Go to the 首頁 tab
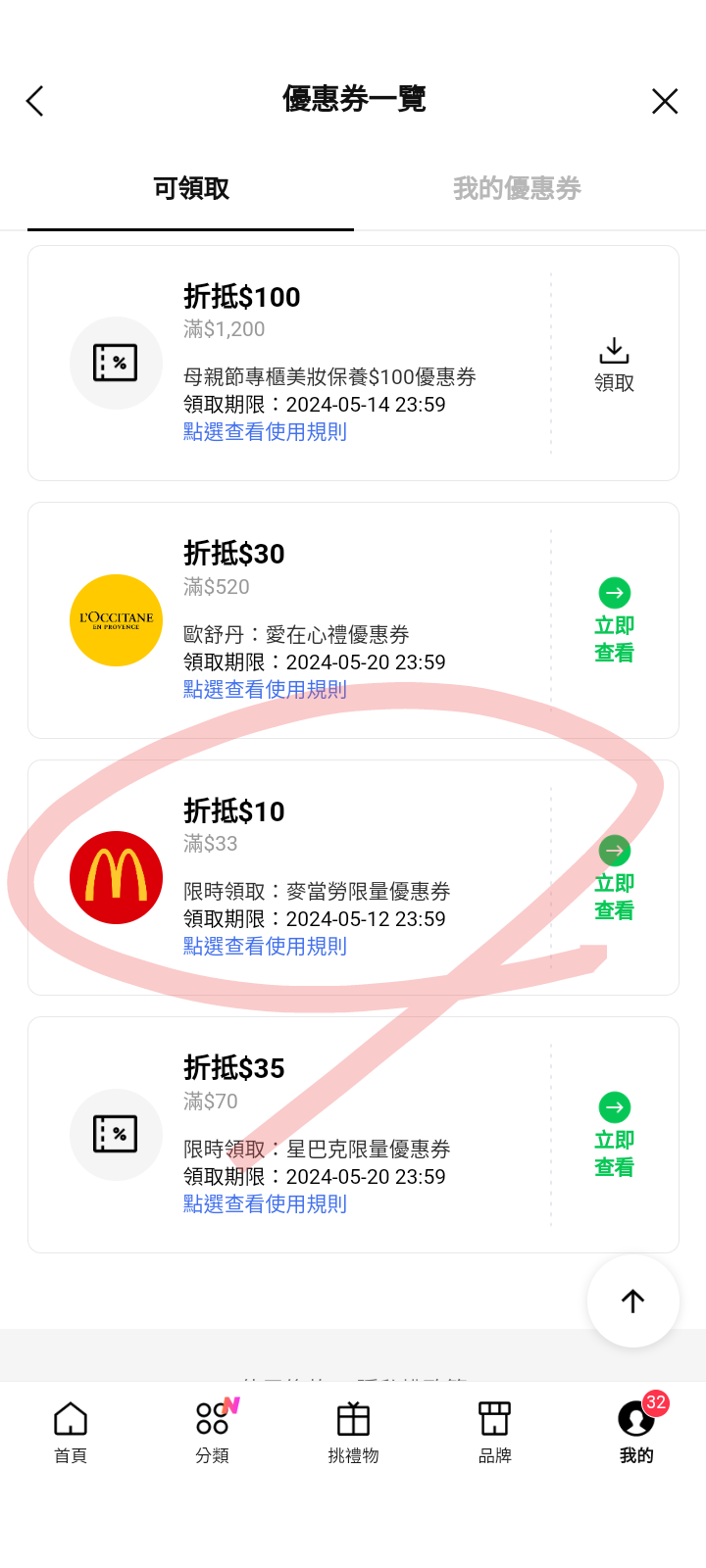The image size is (706, 1568). [71, 1432]
